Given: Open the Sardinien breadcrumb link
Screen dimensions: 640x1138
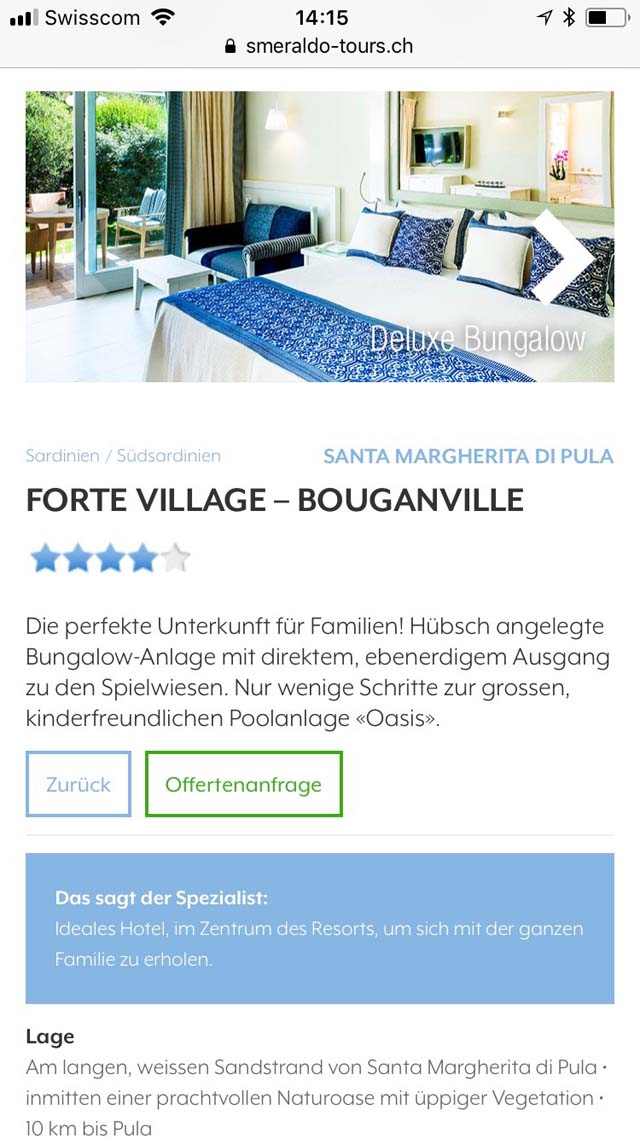Looking at the screenshot, I should click(62, 457).
